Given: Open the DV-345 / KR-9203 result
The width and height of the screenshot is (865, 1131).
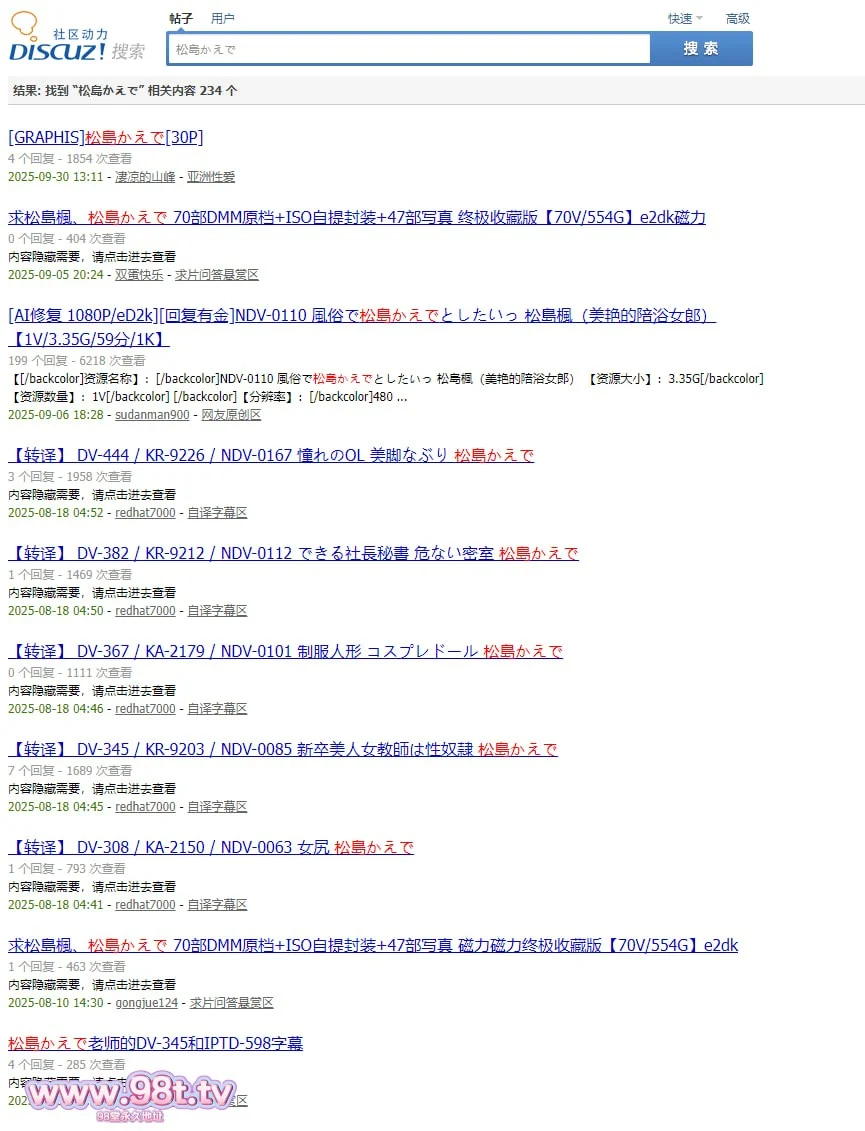Looking at the screenshot, I should 283,749.
